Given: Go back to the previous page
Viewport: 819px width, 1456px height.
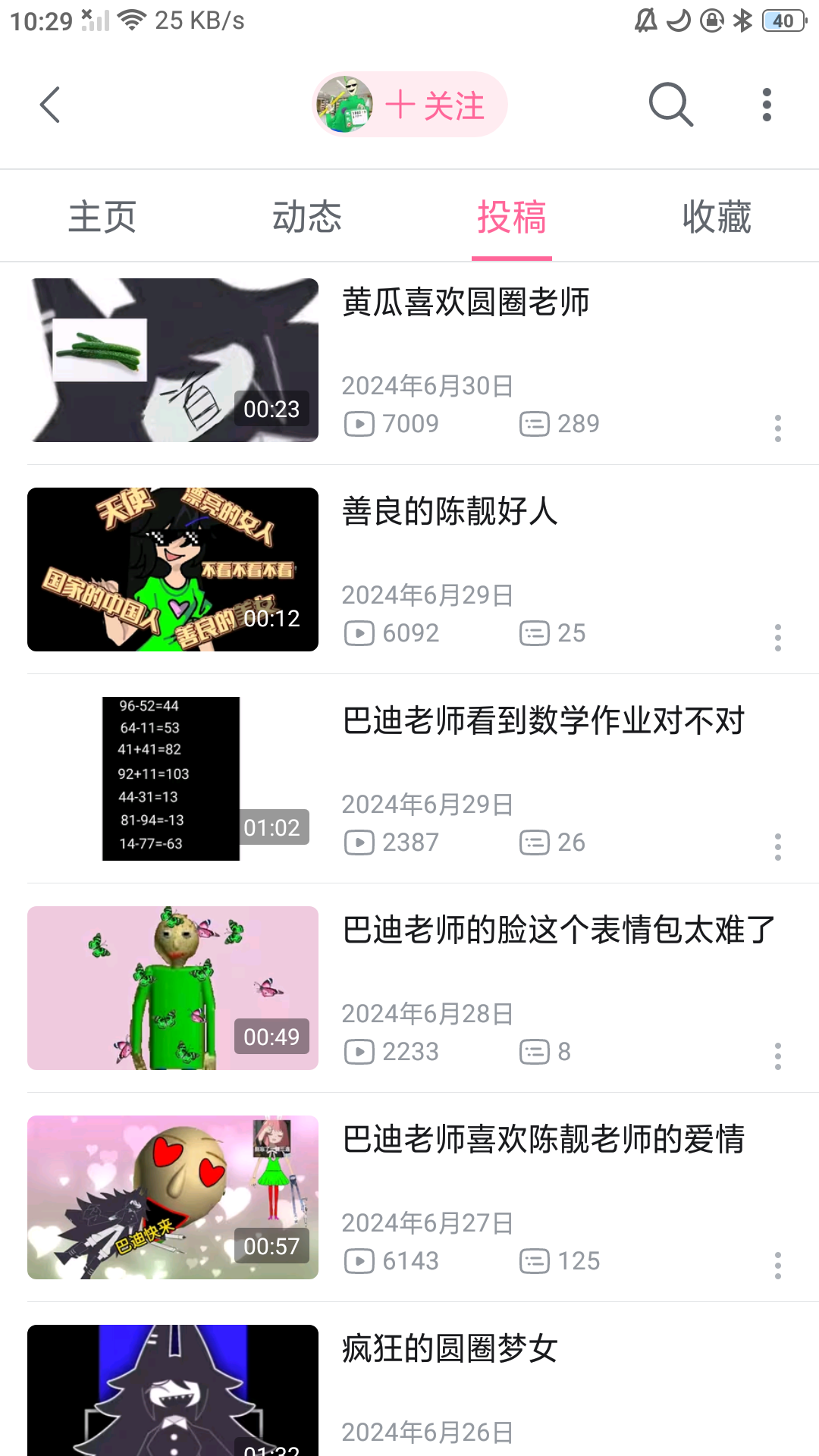Looking at the screenshot, I should [x=50, y=105].
